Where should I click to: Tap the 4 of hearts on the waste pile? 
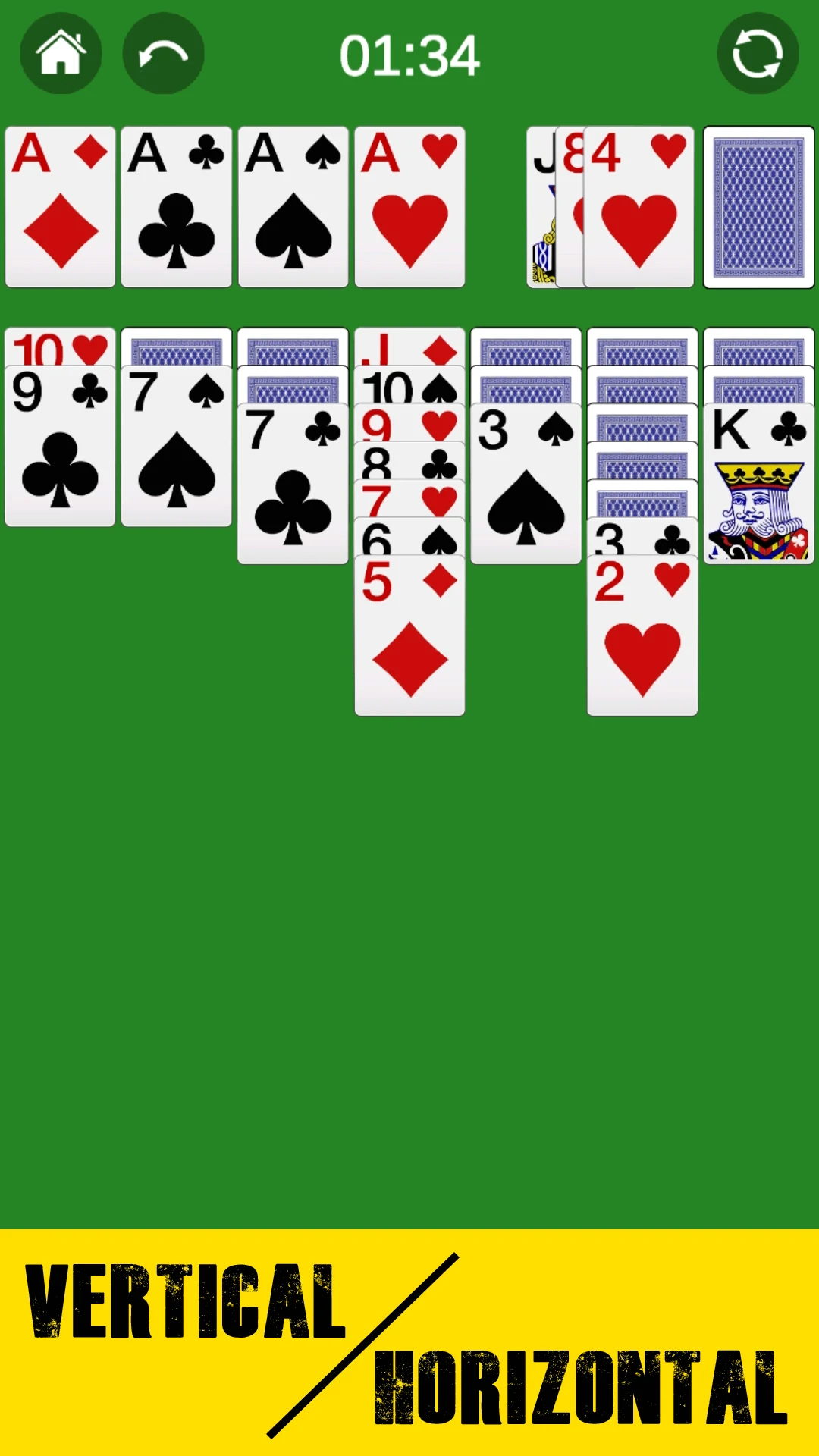click(x=639, y=207)
